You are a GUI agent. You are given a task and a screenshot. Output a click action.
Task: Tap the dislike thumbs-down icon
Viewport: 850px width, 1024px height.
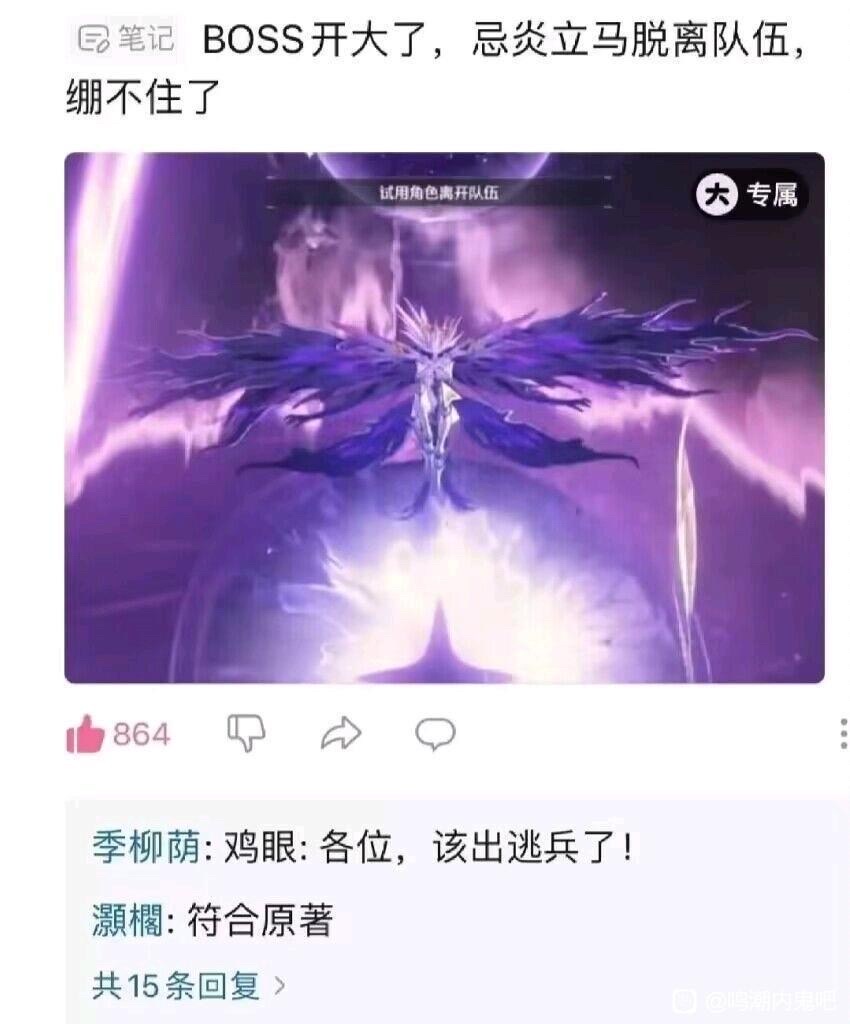[246, 734]
